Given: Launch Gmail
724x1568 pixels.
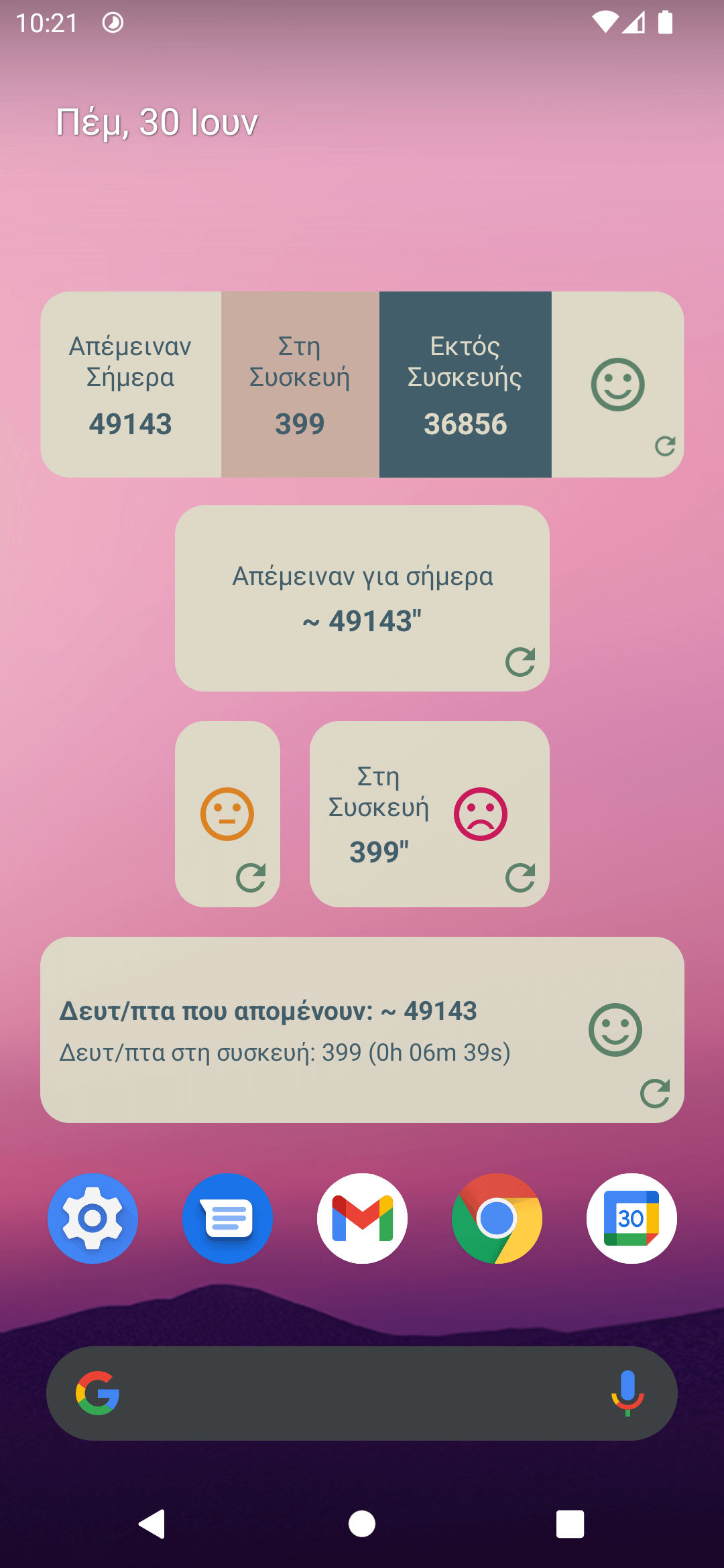Looking at the screenshot, I should [362, 1218].
